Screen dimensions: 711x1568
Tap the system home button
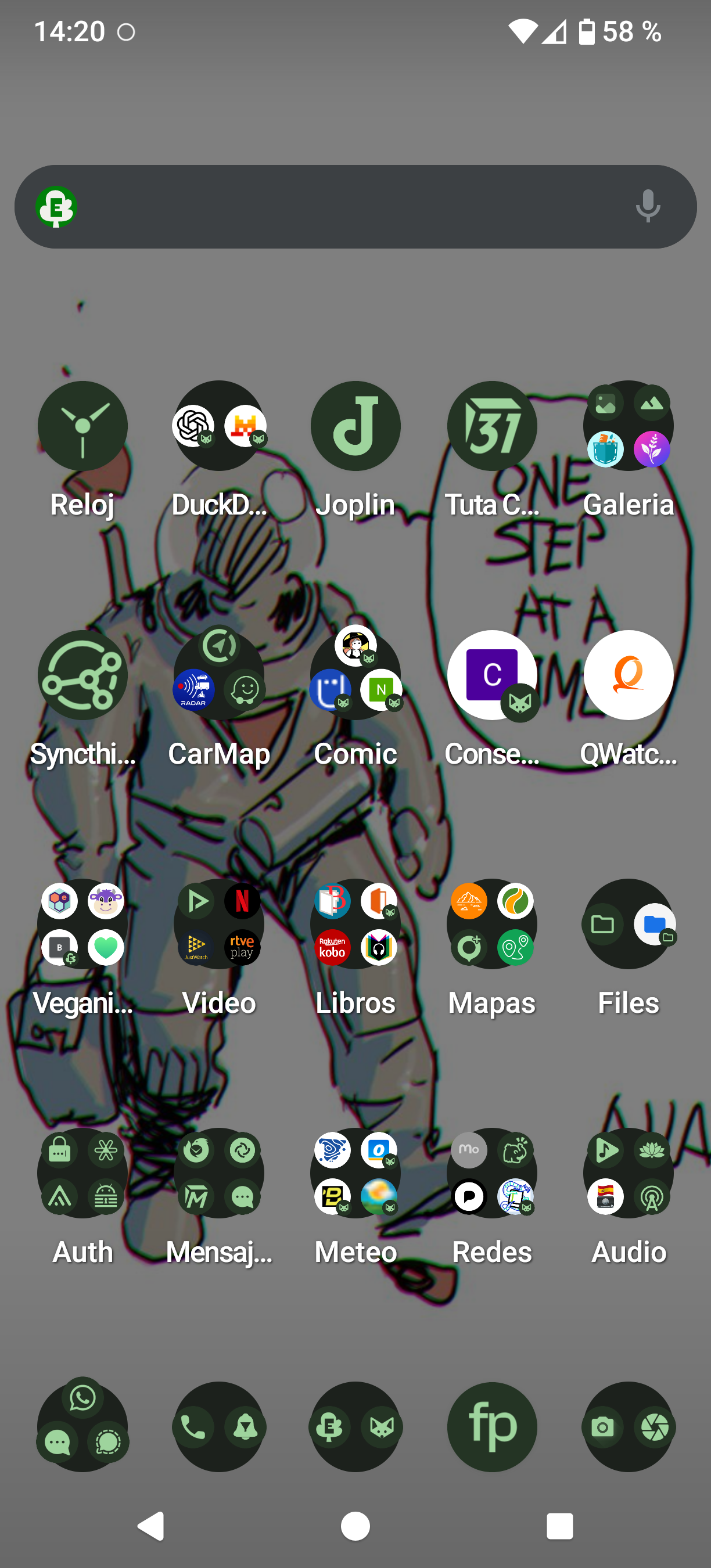355,1526
